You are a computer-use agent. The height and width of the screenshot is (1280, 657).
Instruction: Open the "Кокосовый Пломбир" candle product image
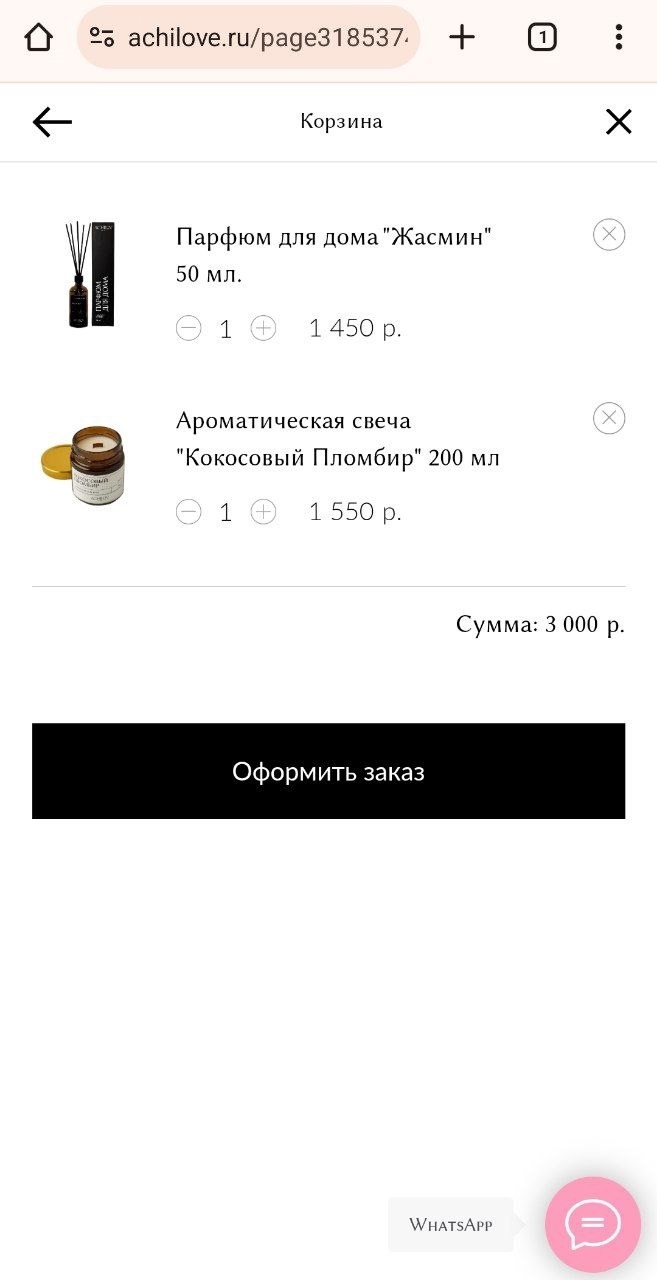[84, 464]
